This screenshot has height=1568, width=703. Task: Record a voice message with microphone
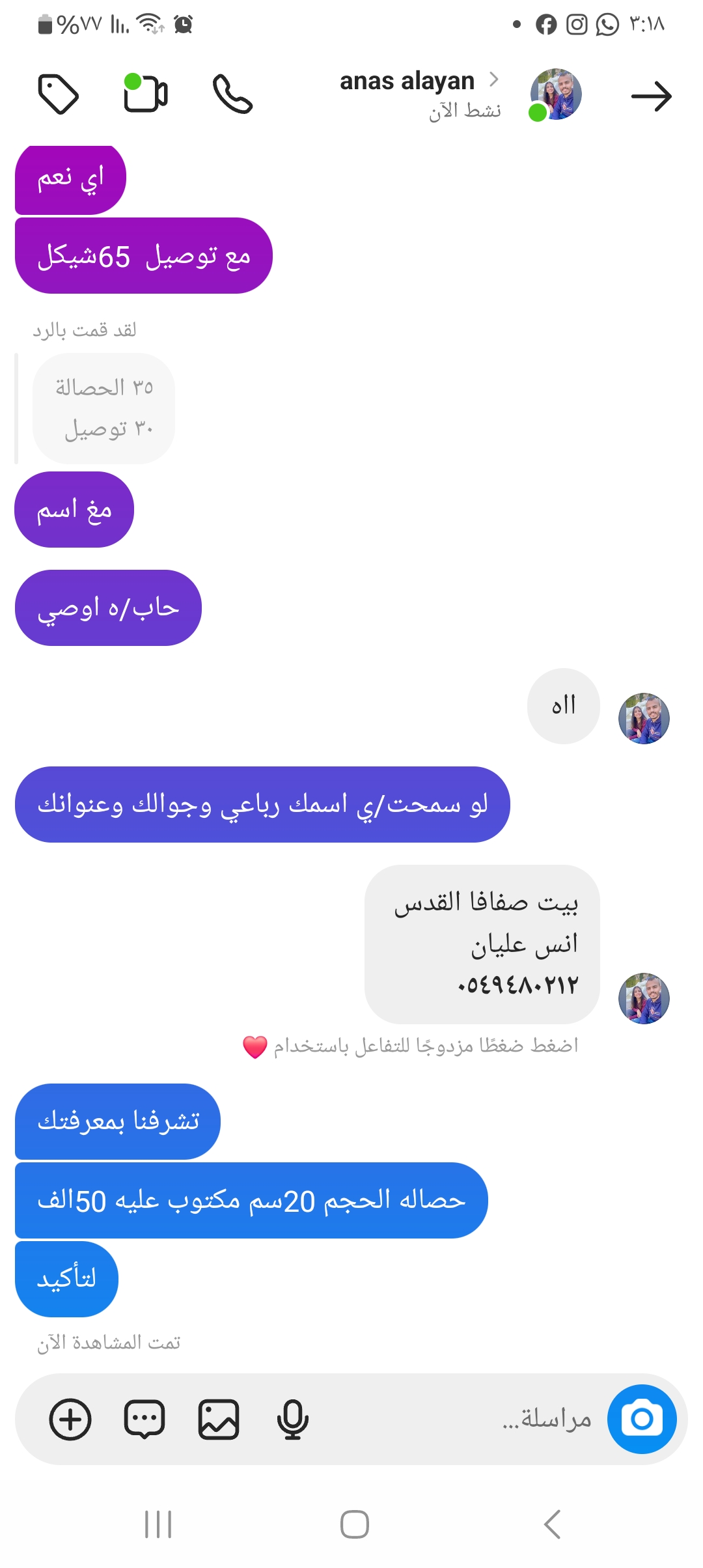[292, 1419]
